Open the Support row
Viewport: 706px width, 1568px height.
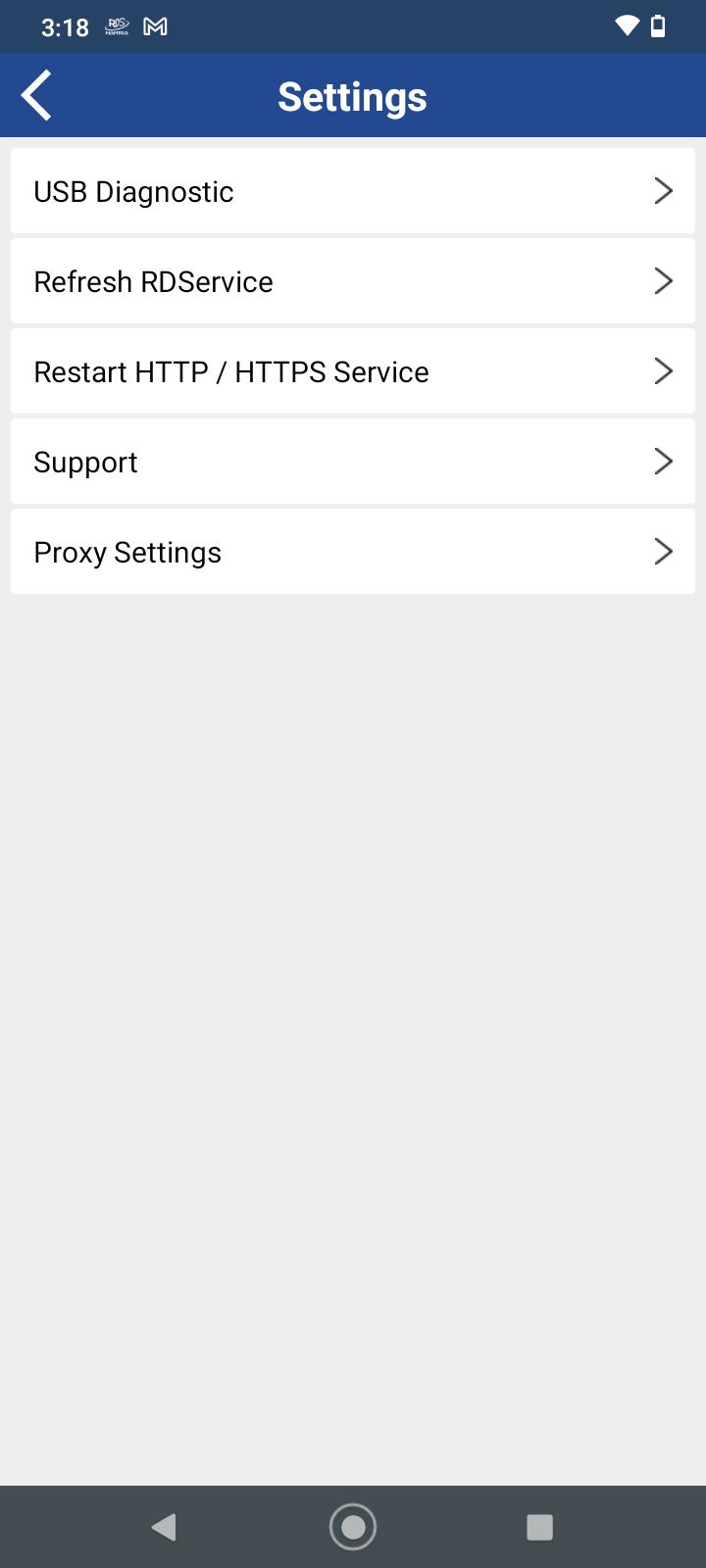353,462
